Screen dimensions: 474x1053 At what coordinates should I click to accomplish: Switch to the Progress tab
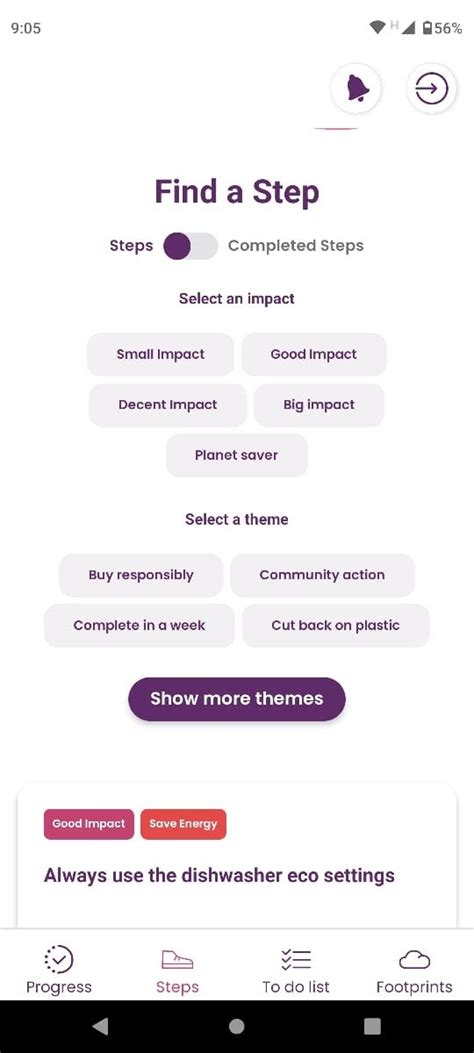(59, 970)
